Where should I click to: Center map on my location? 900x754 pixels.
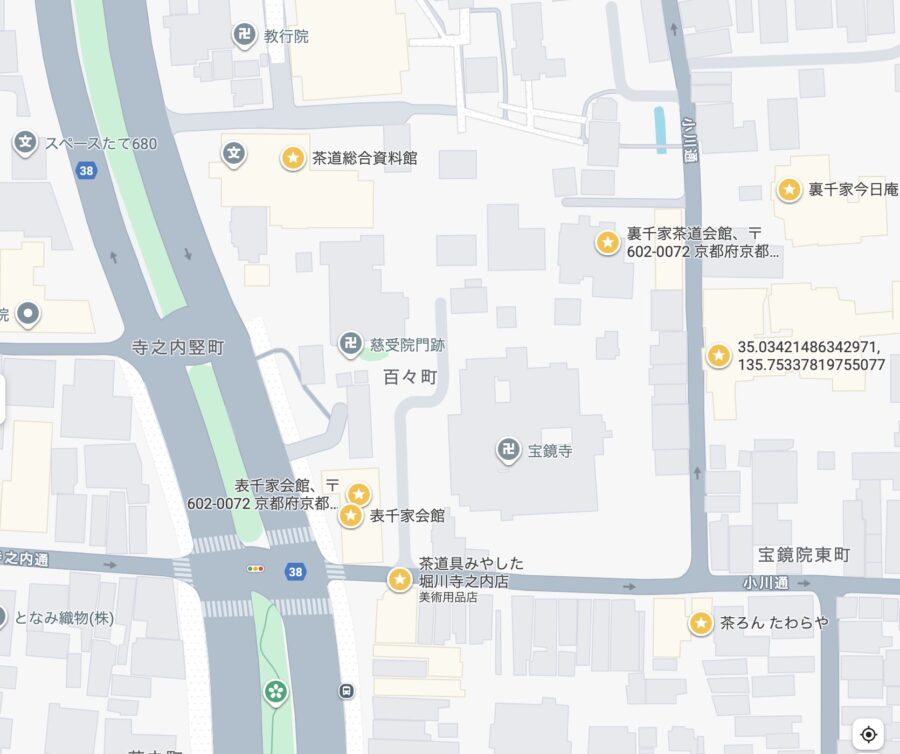tap(868, 734)
